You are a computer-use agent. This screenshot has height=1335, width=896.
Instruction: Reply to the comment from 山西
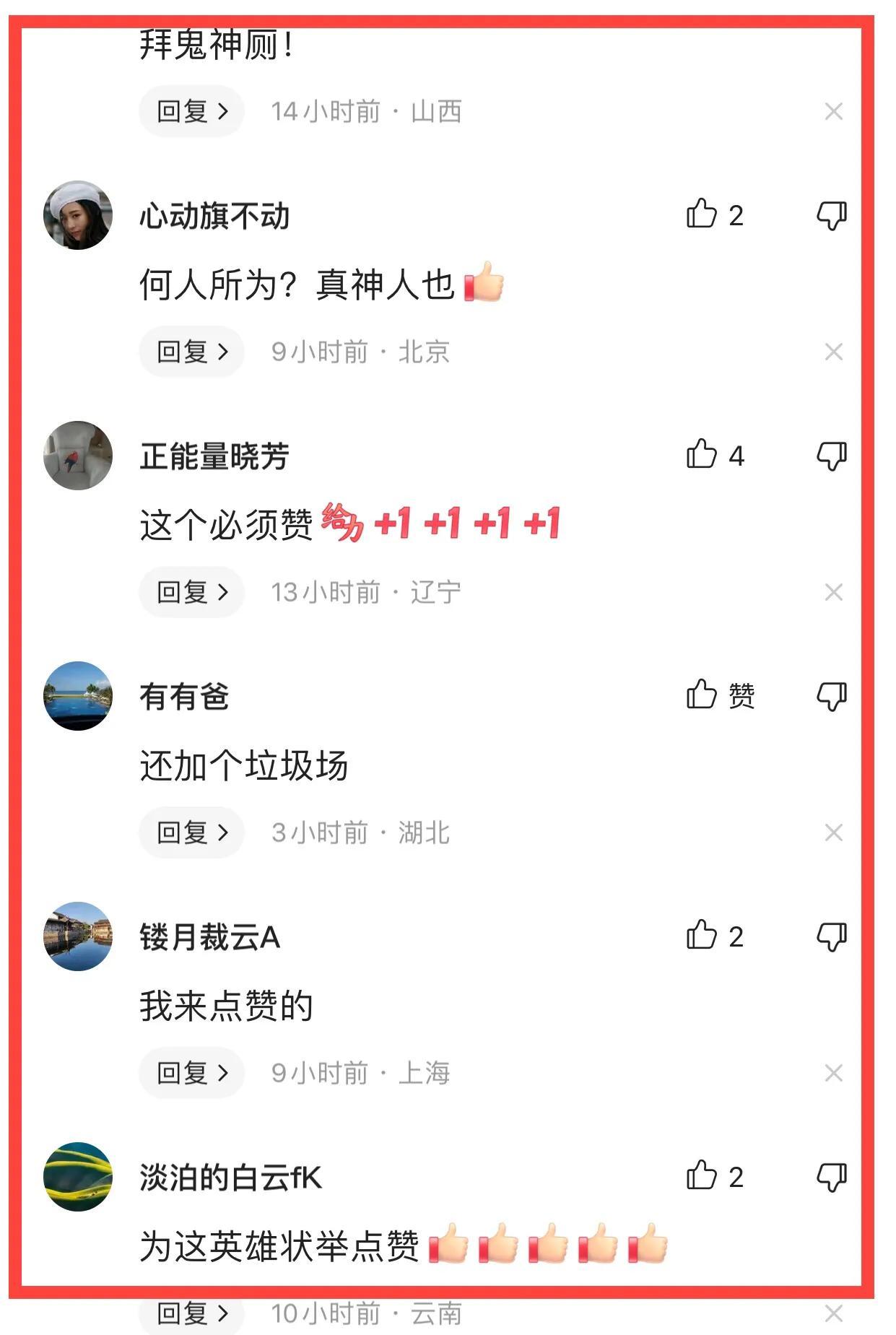click(x=192, y=111)
